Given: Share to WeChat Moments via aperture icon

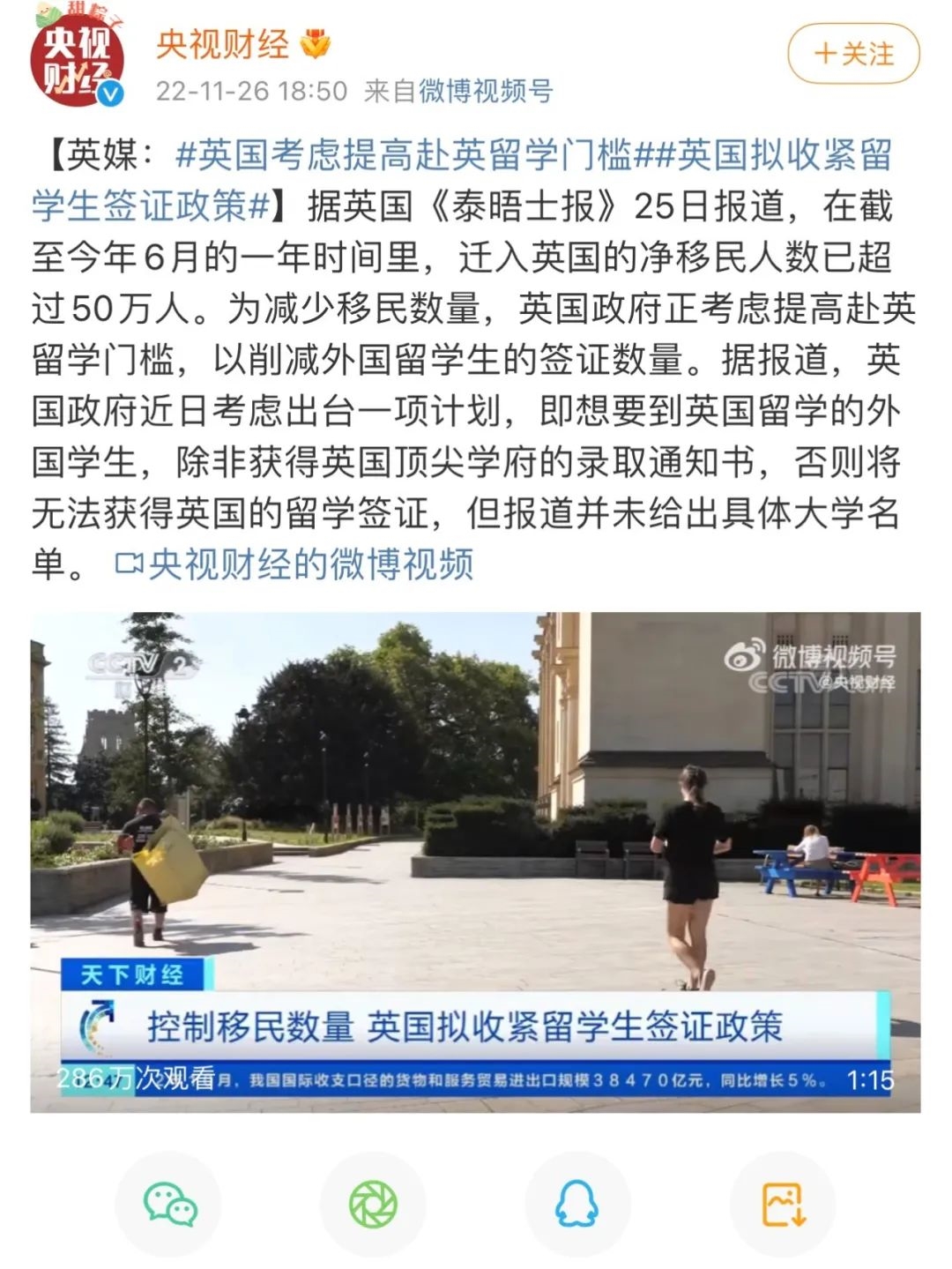Looking at the screenshot, I should [374, 1201].
